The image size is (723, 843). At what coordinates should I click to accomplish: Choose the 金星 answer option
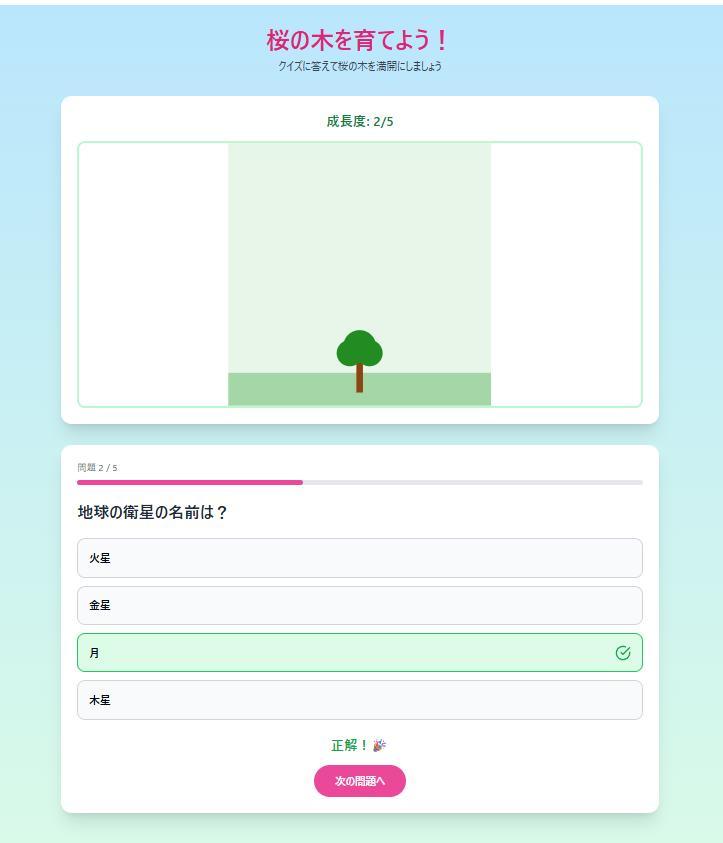pos(359,605)
